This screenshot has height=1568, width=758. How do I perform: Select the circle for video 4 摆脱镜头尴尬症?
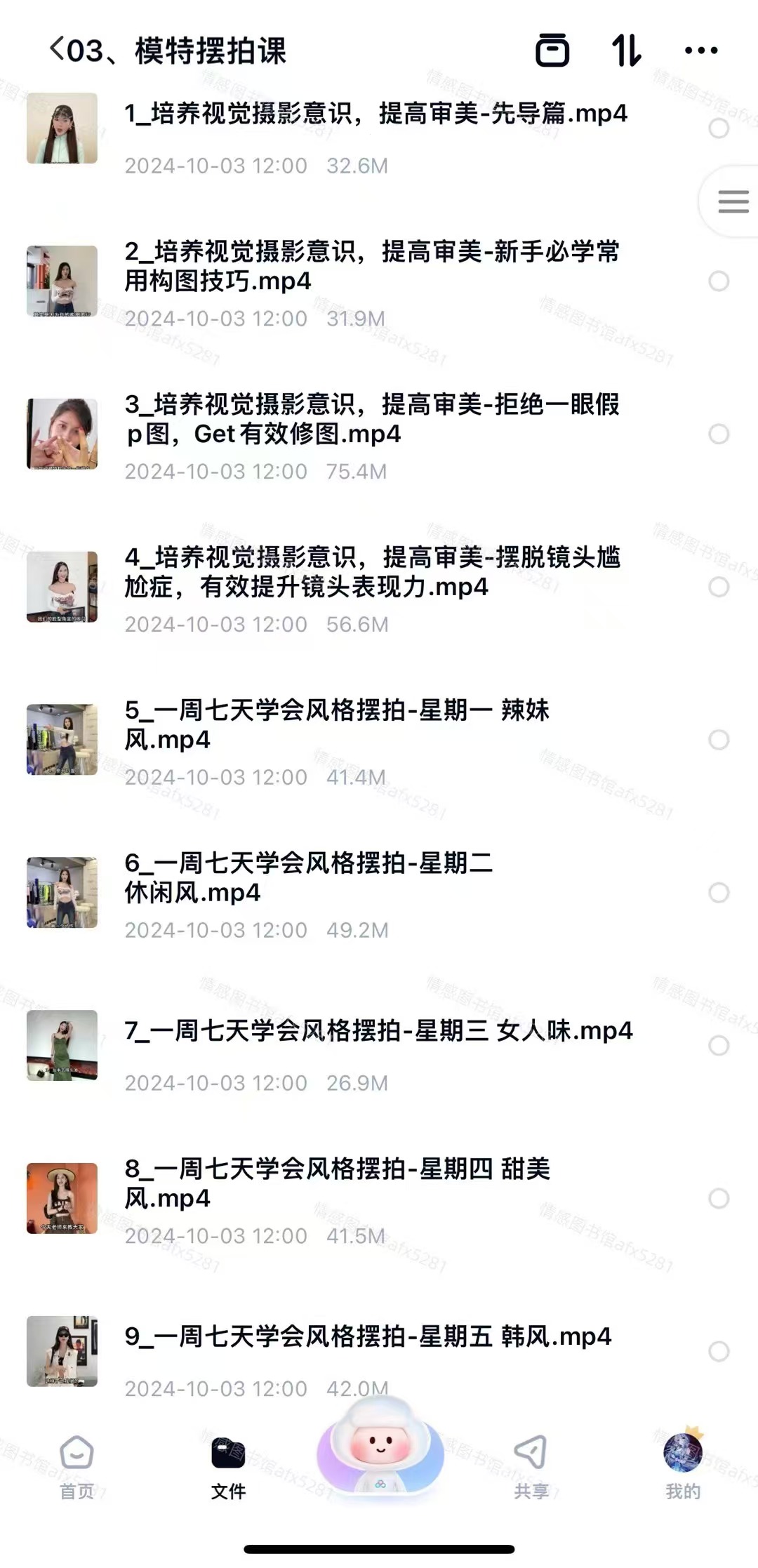click(x=719, y=587)
